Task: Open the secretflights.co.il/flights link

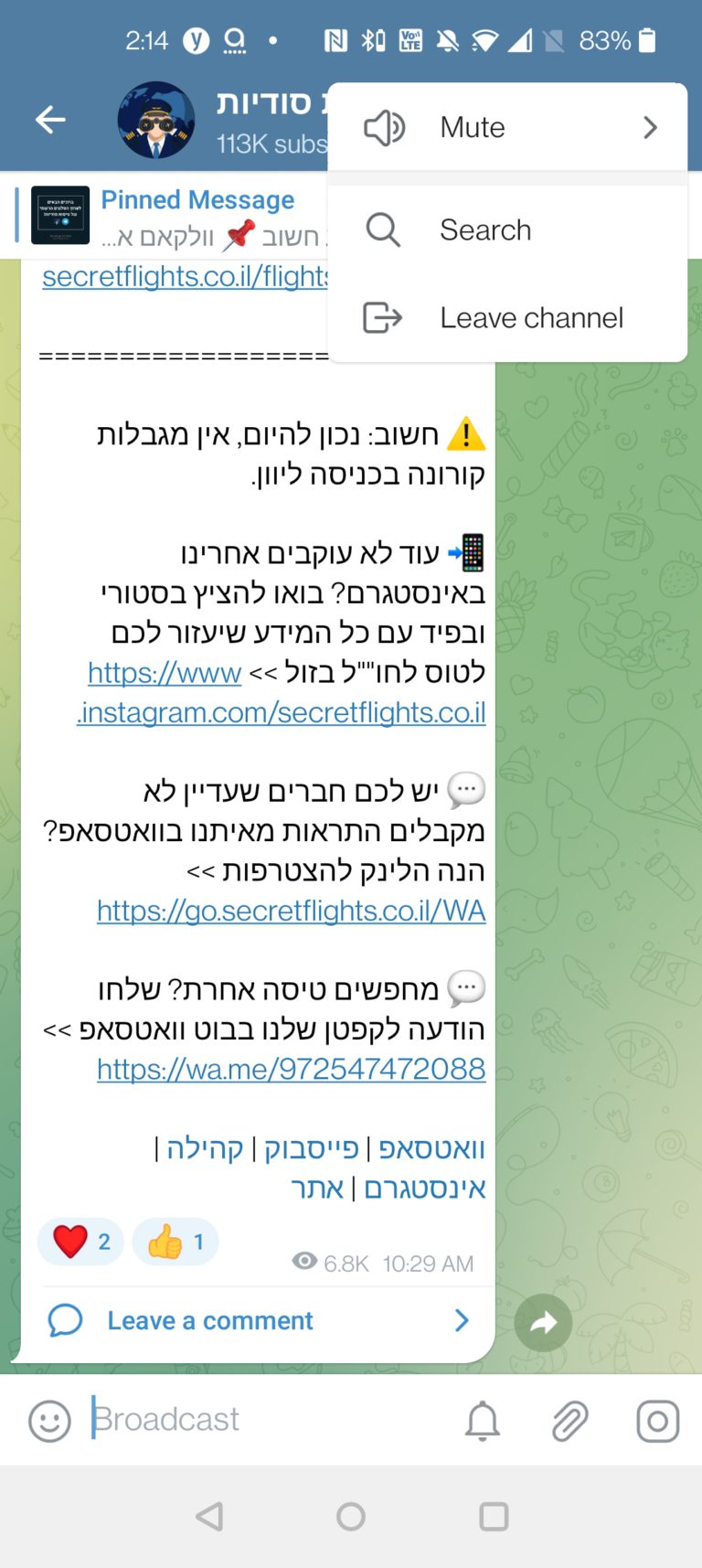Action: (x=186, y=276)
